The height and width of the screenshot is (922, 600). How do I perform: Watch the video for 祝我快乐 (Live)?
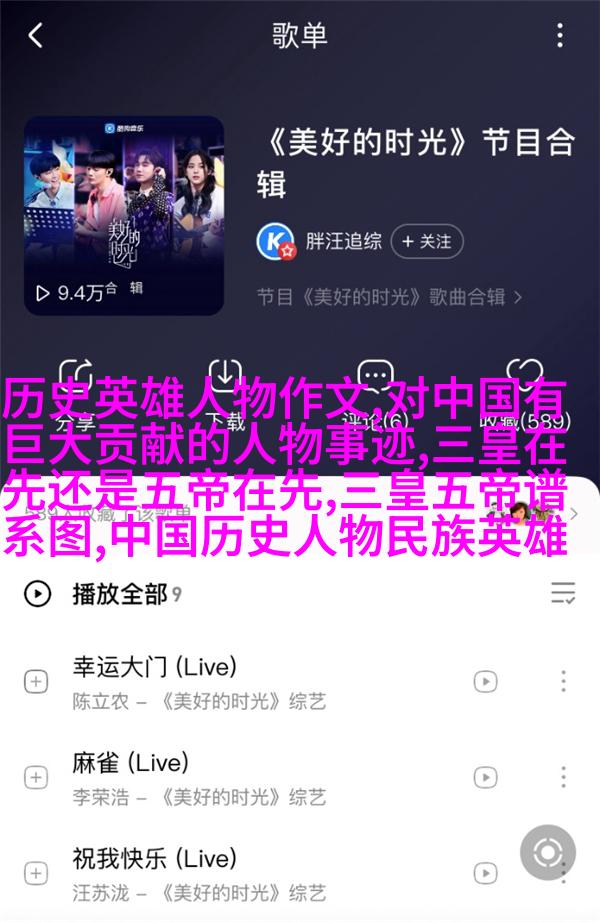(x=485, y=873)
